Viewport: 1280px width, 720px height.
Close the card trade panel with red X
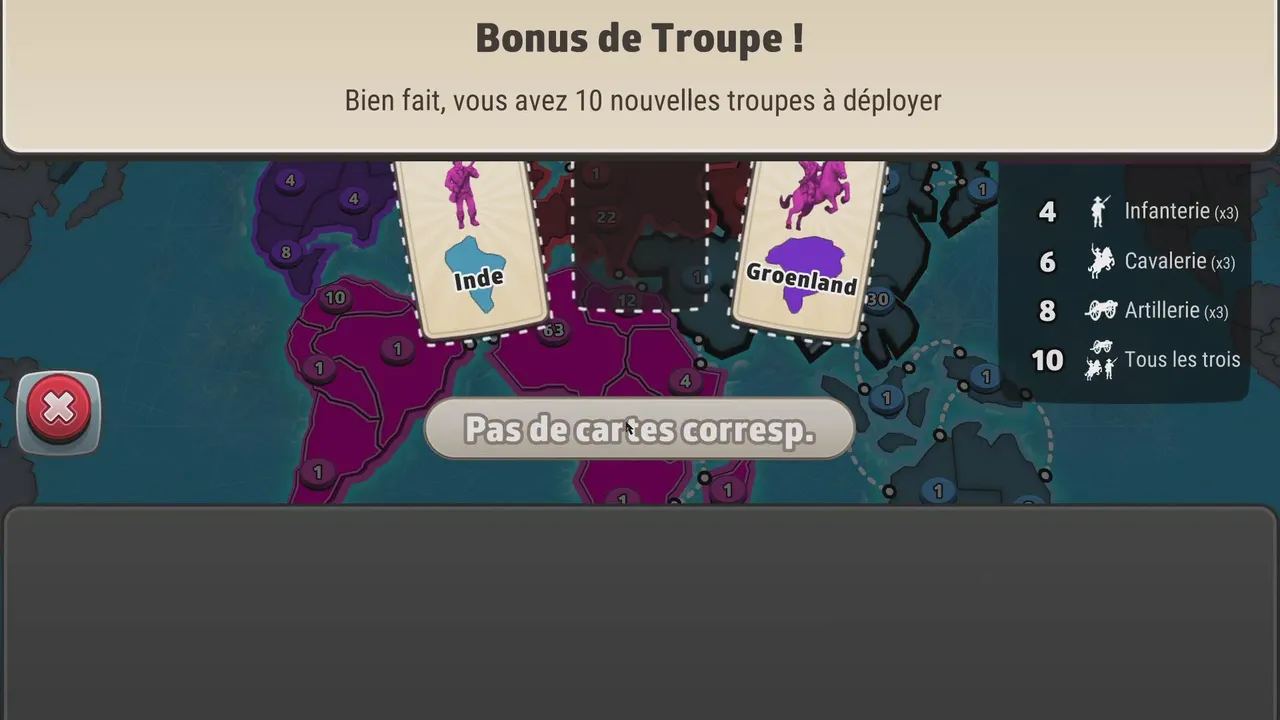pos(59,410)
